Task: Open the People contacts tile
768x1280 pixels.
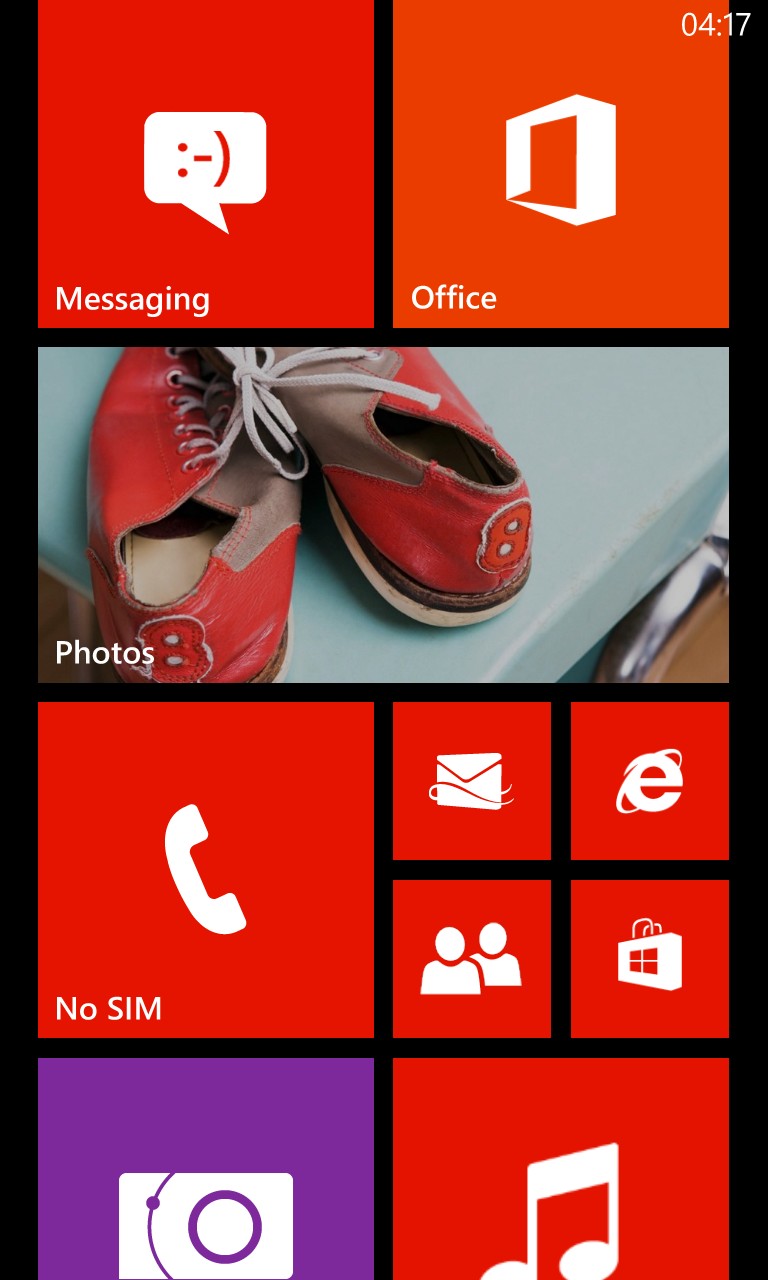Action: [x=472, y=959]
